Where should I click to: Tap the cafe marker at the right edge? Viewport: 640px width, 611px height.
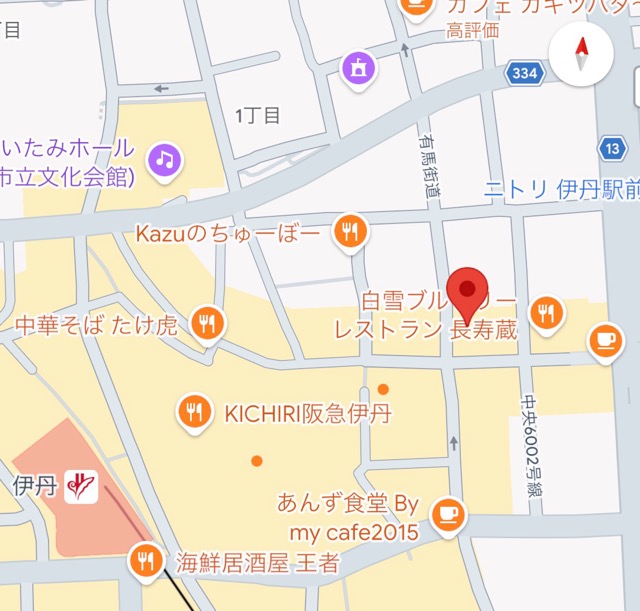coord(604,341)
